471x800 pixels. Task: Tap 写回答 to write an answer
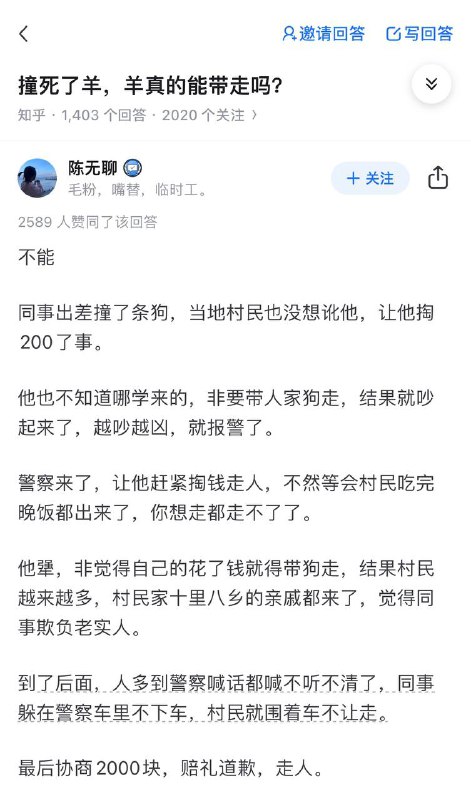pos(419,34)
